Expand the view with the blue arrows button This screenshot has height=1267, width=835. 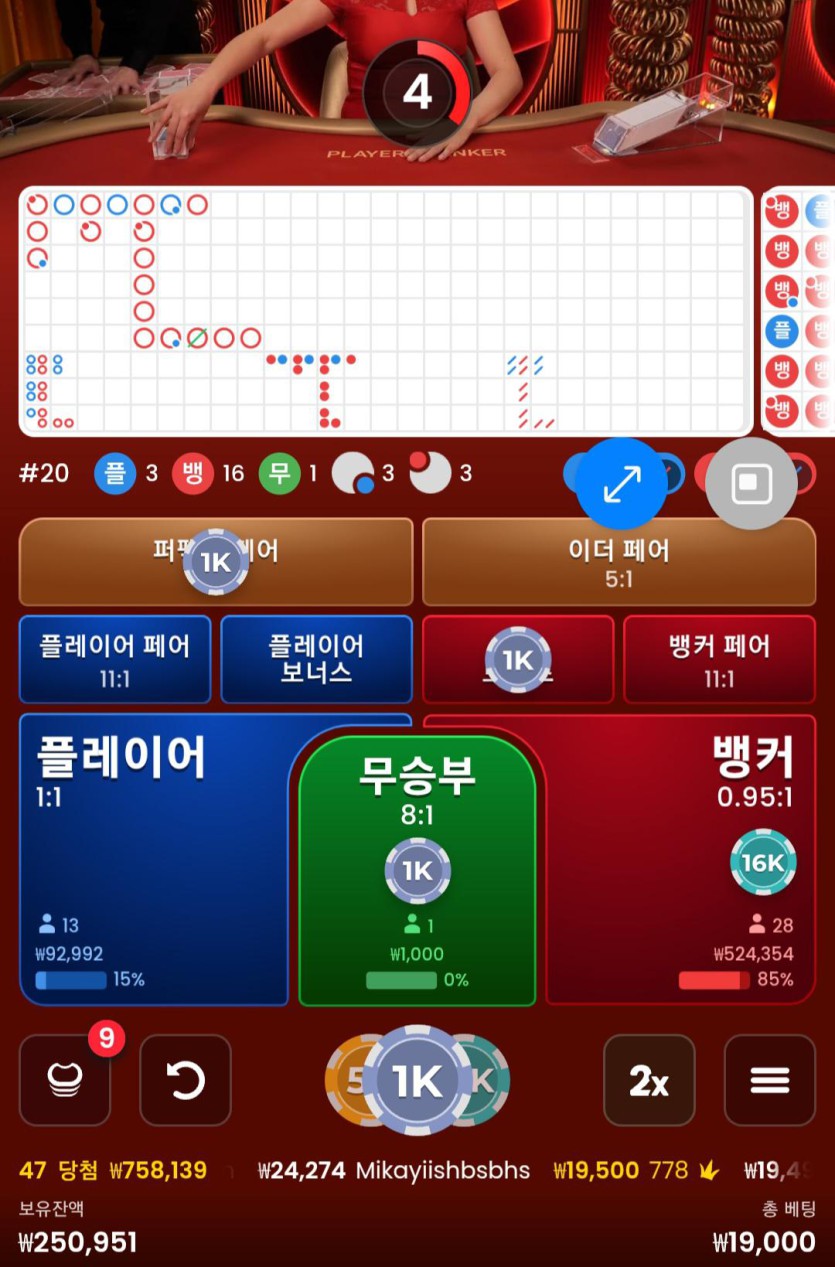click(622, 484)
